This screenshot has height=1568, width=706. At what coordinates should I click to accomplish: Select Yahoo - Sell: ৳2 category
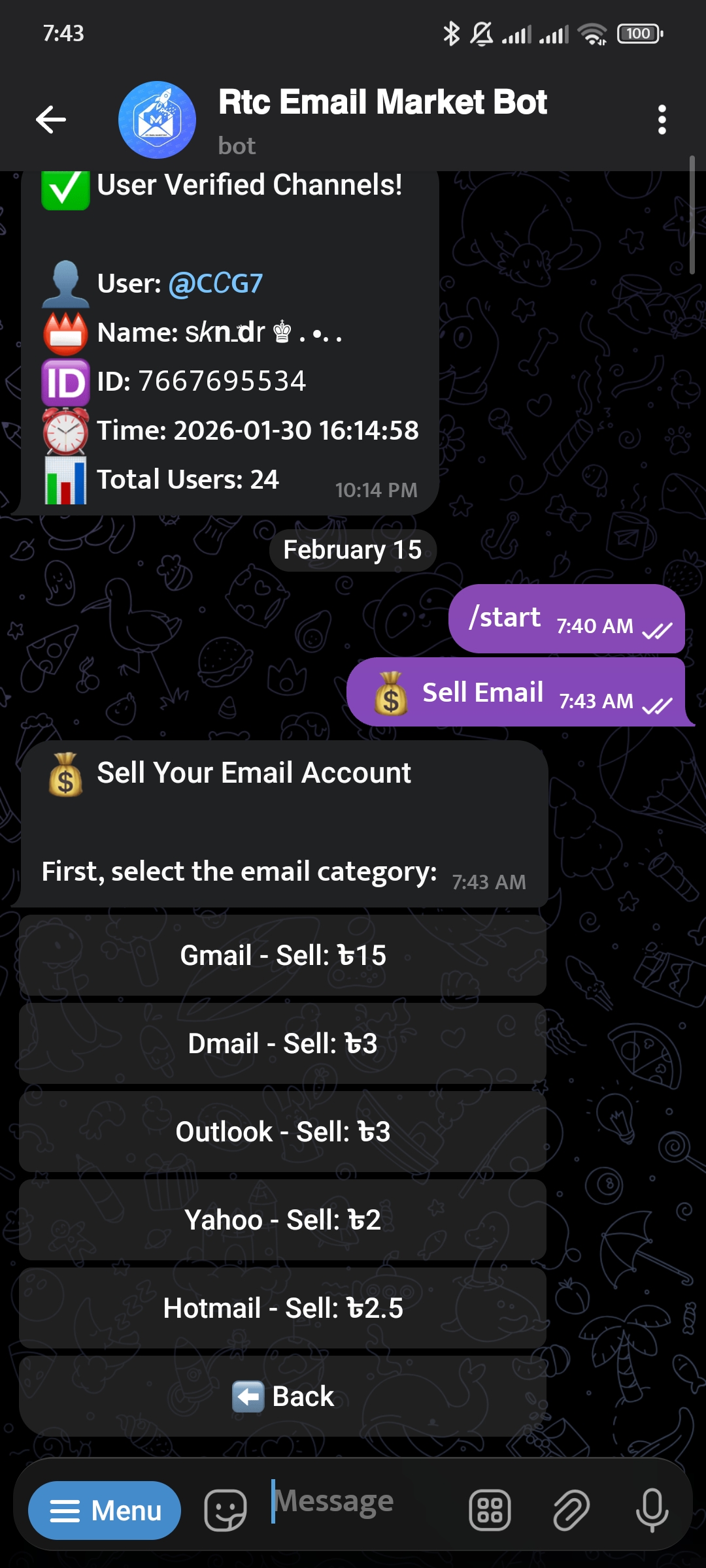[282, 1220]
